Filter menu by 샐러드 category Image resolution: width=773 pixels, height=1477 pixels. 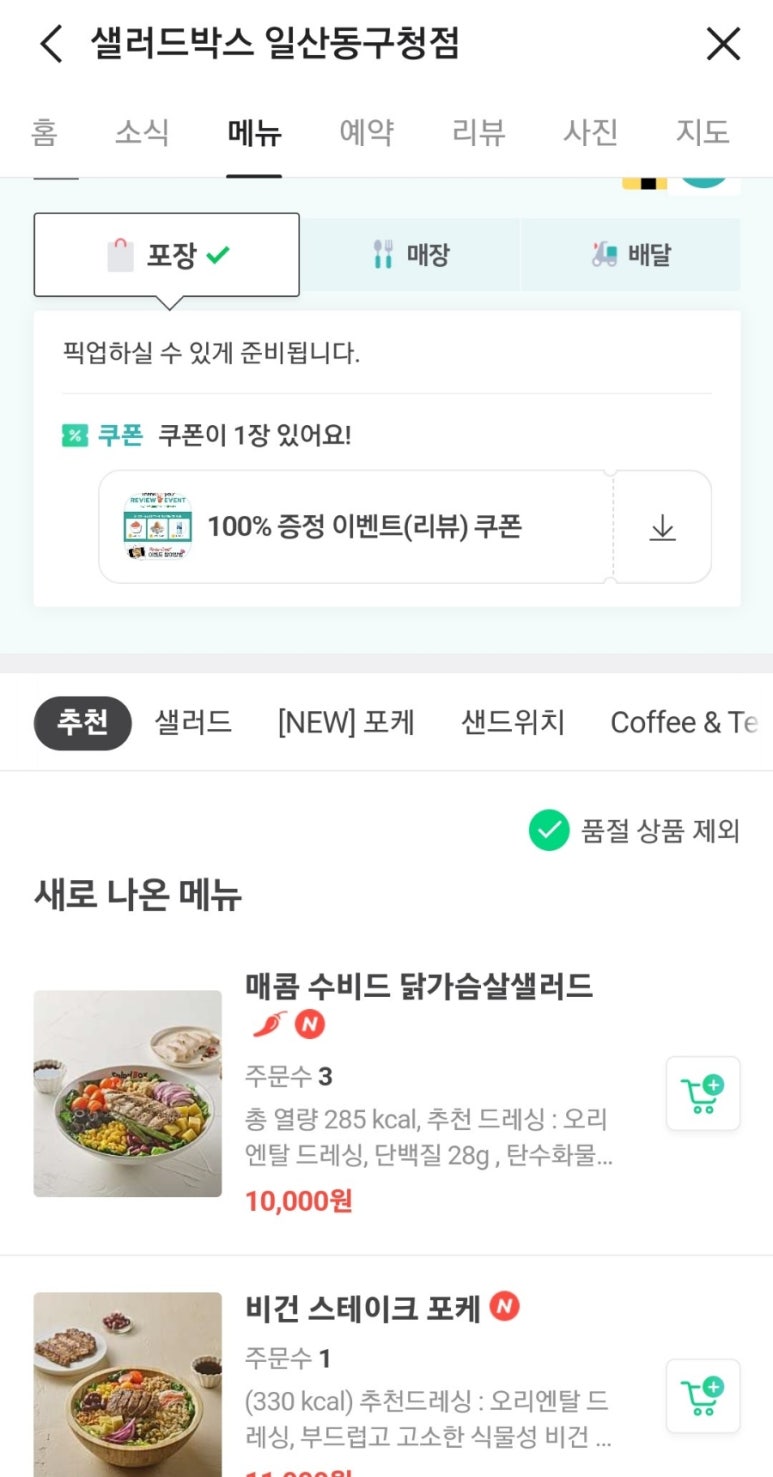pos(193,723)
